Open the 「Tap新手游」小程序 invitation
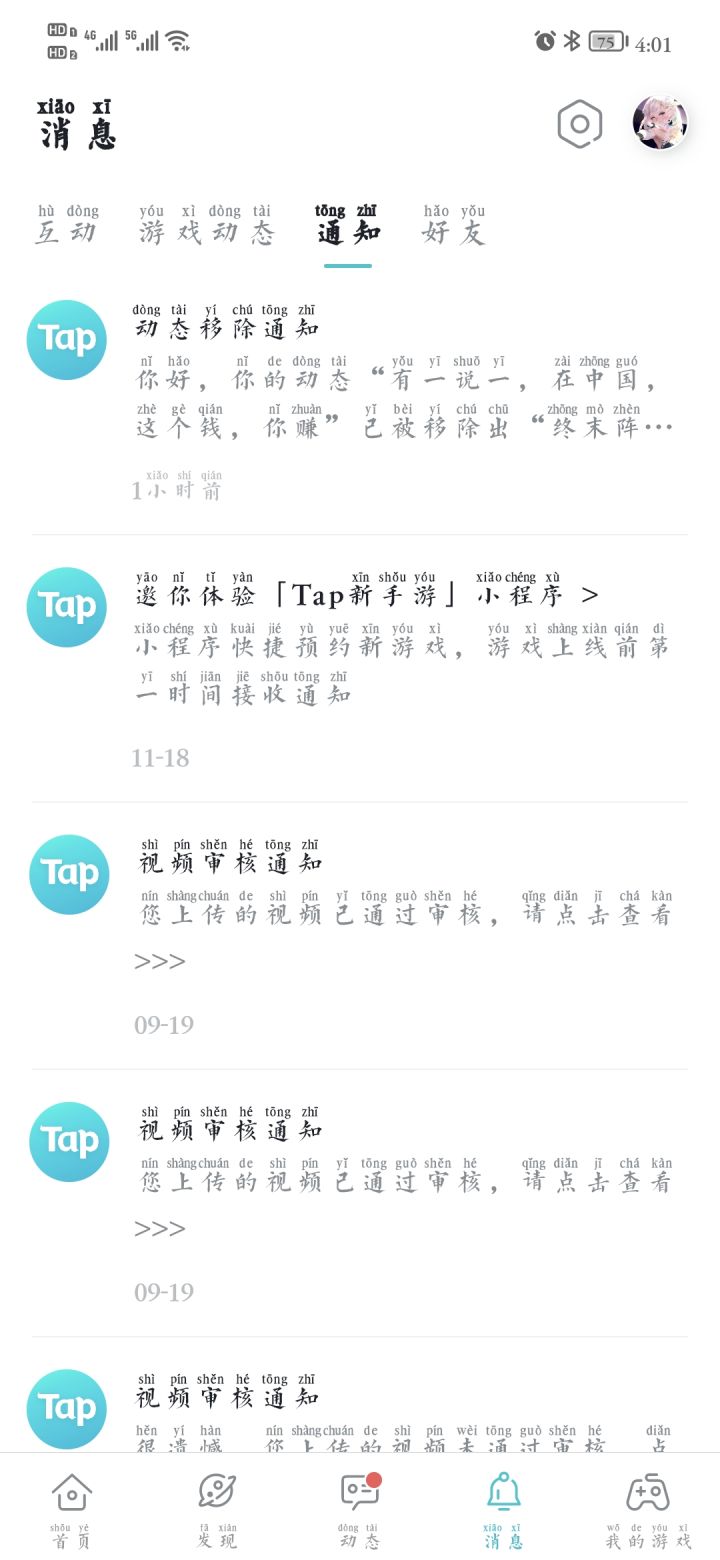Viewport: 720px width, 1560px height. pyautogui.click(x=400, y=640)
